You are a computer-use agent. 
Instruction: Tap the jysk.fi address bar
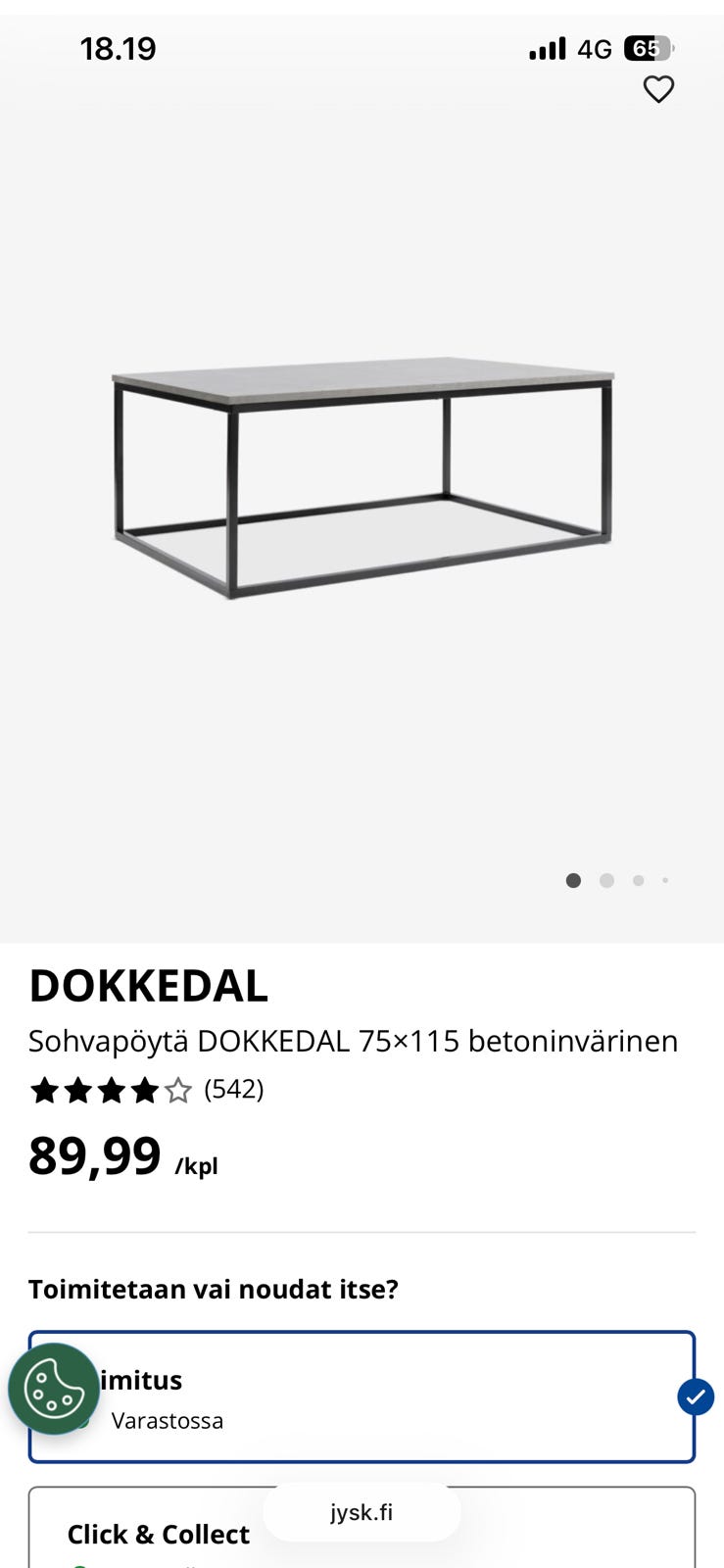click(x=362, y=1512)
